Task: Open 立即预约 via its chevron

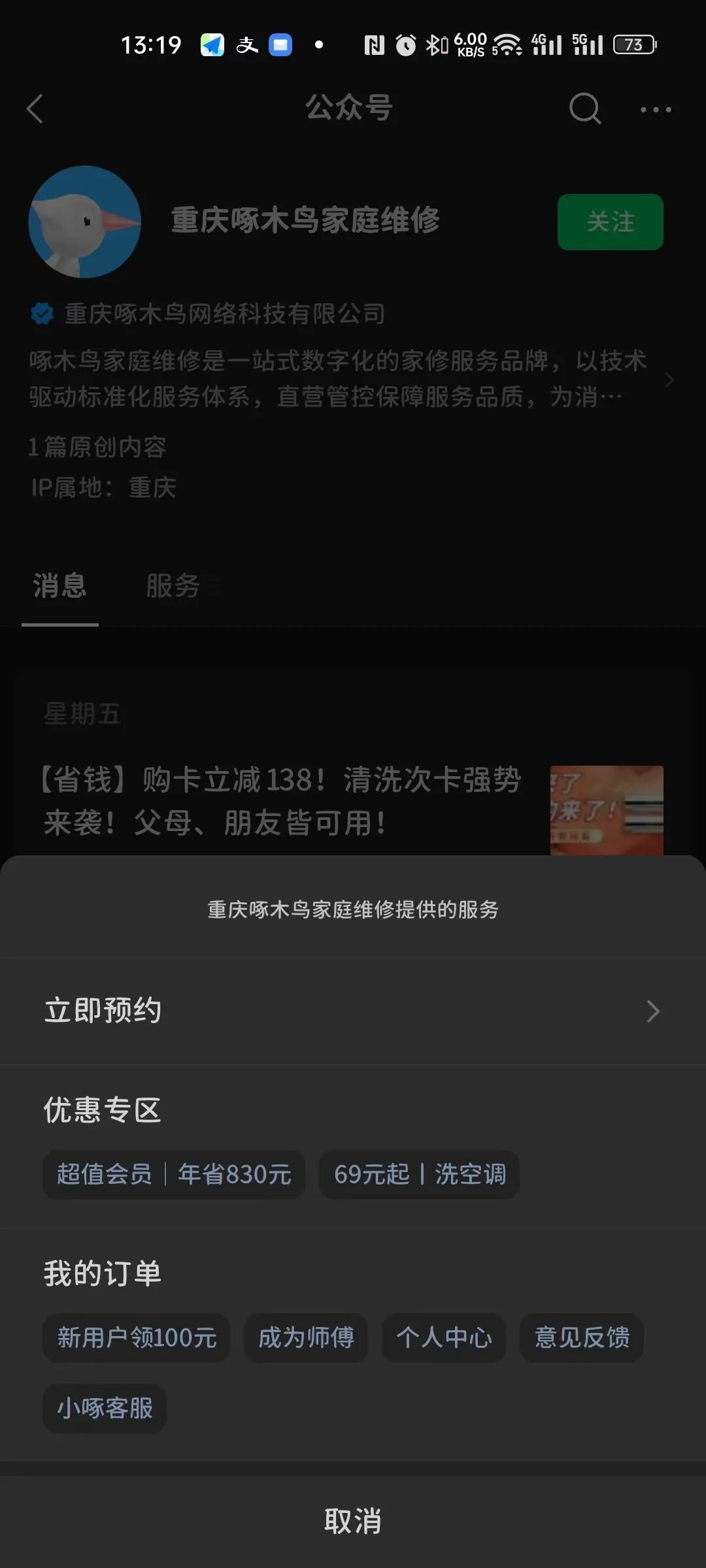Action: 652,1011
